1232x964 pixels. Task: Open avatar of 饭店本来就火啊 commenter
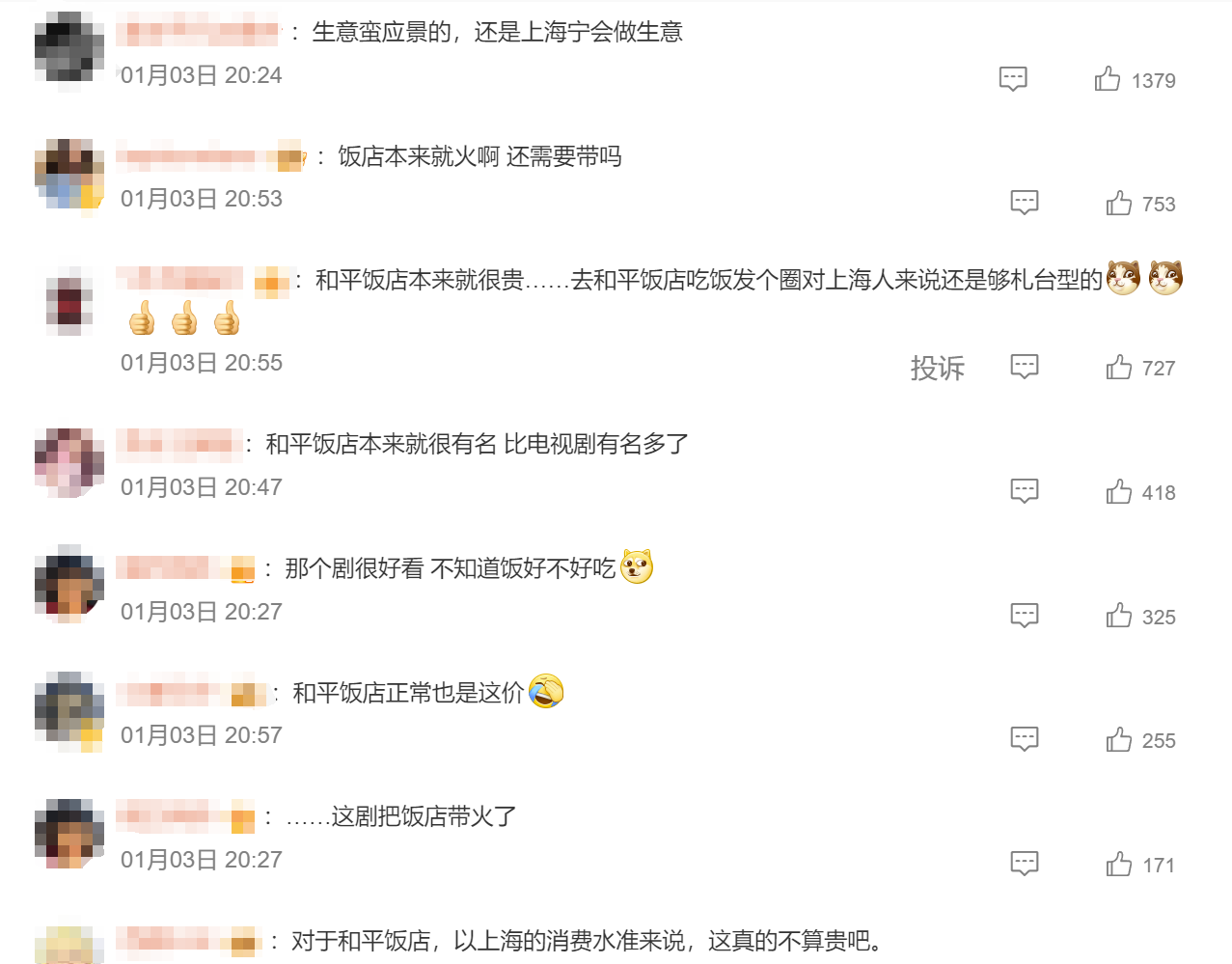(x=69, y=174)
